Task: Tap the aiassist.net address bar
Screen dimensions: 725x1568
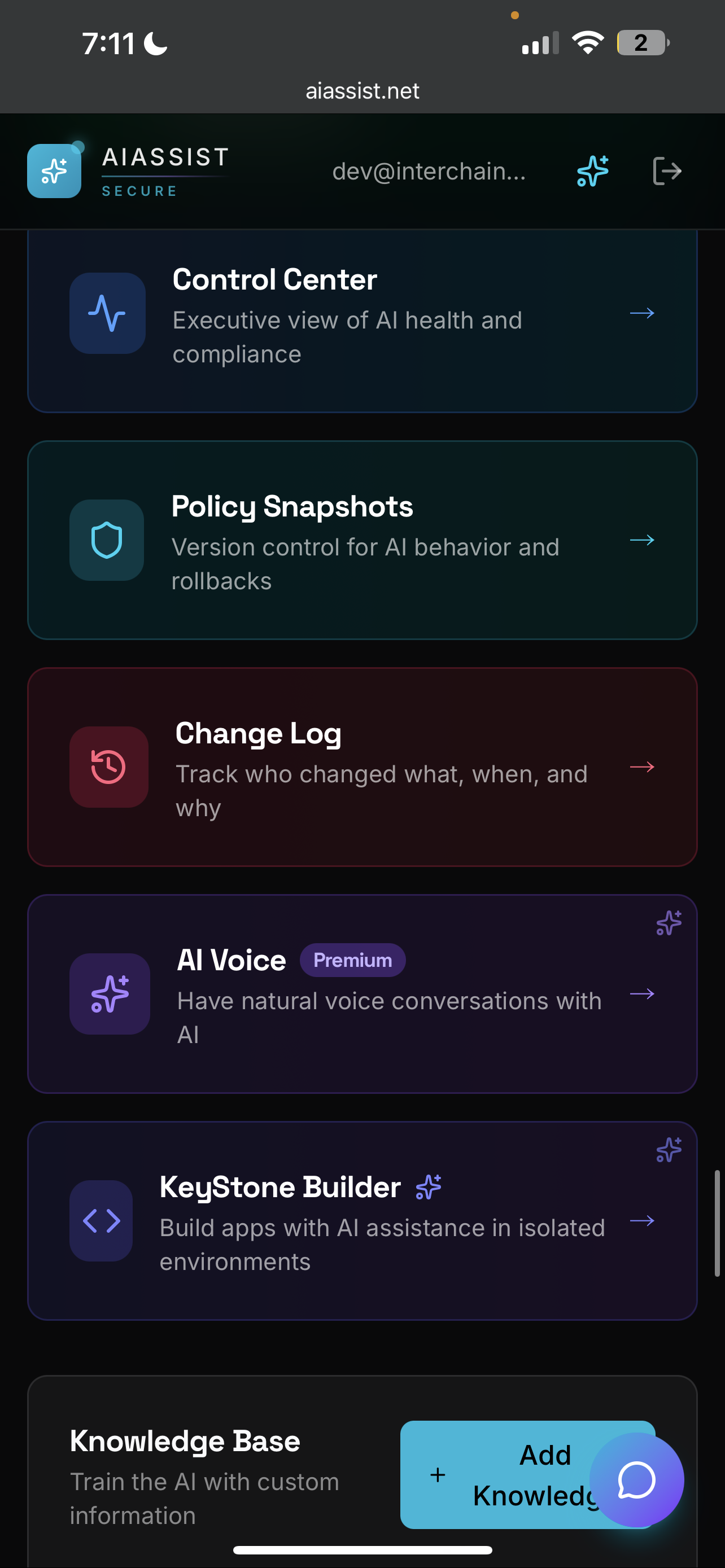Action: (362, 91)
